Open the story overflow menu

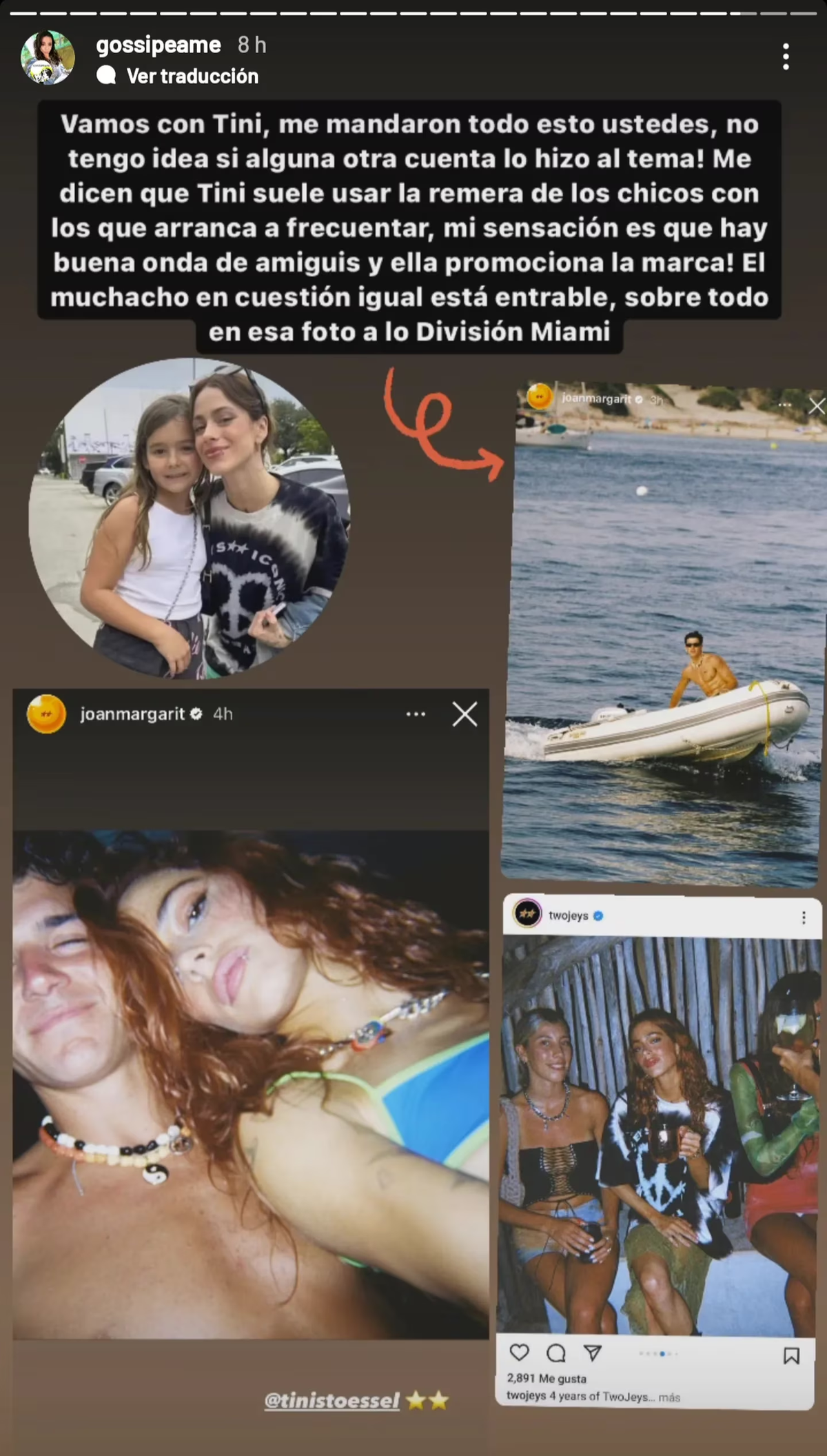coord(786,57)
